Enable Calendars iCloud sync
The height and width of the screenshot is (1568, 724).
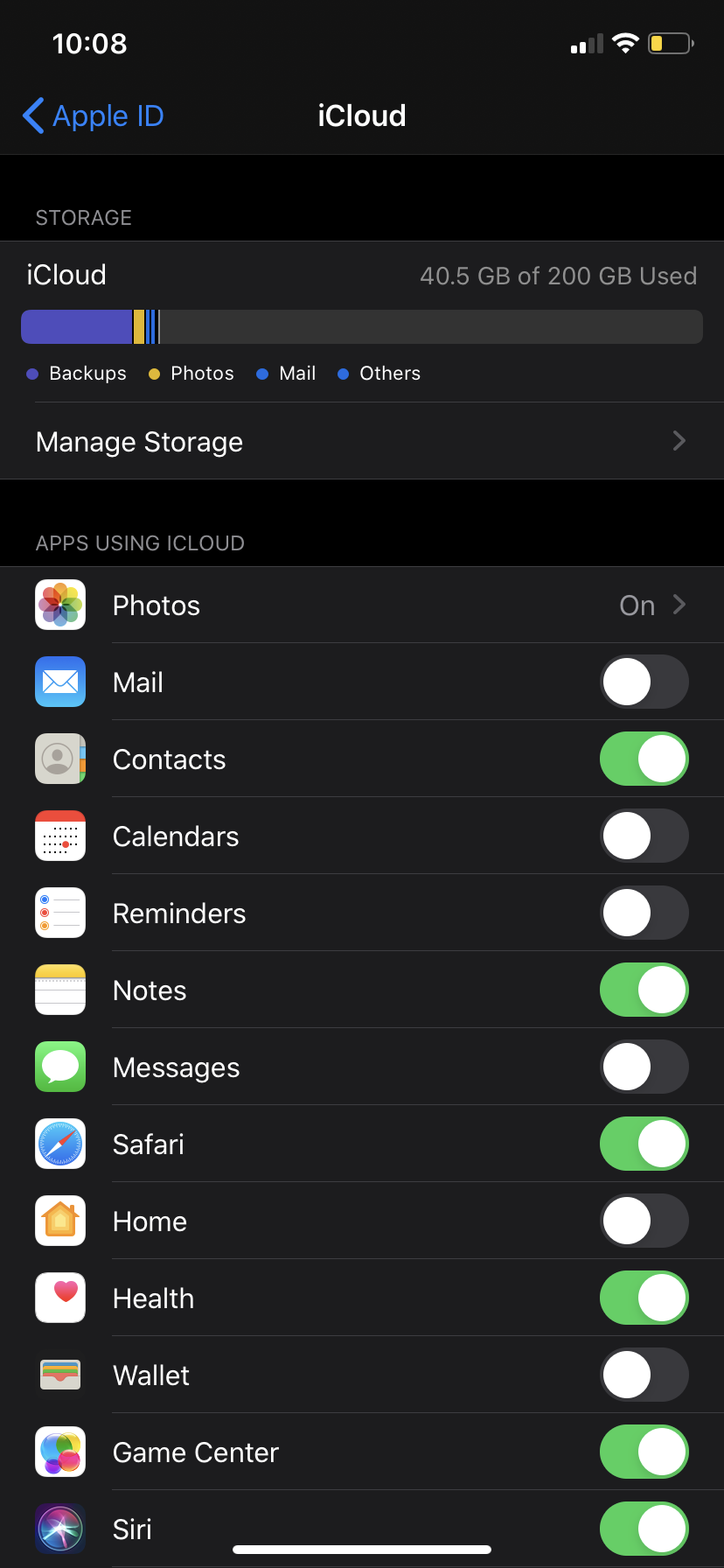tap(644, 836)
